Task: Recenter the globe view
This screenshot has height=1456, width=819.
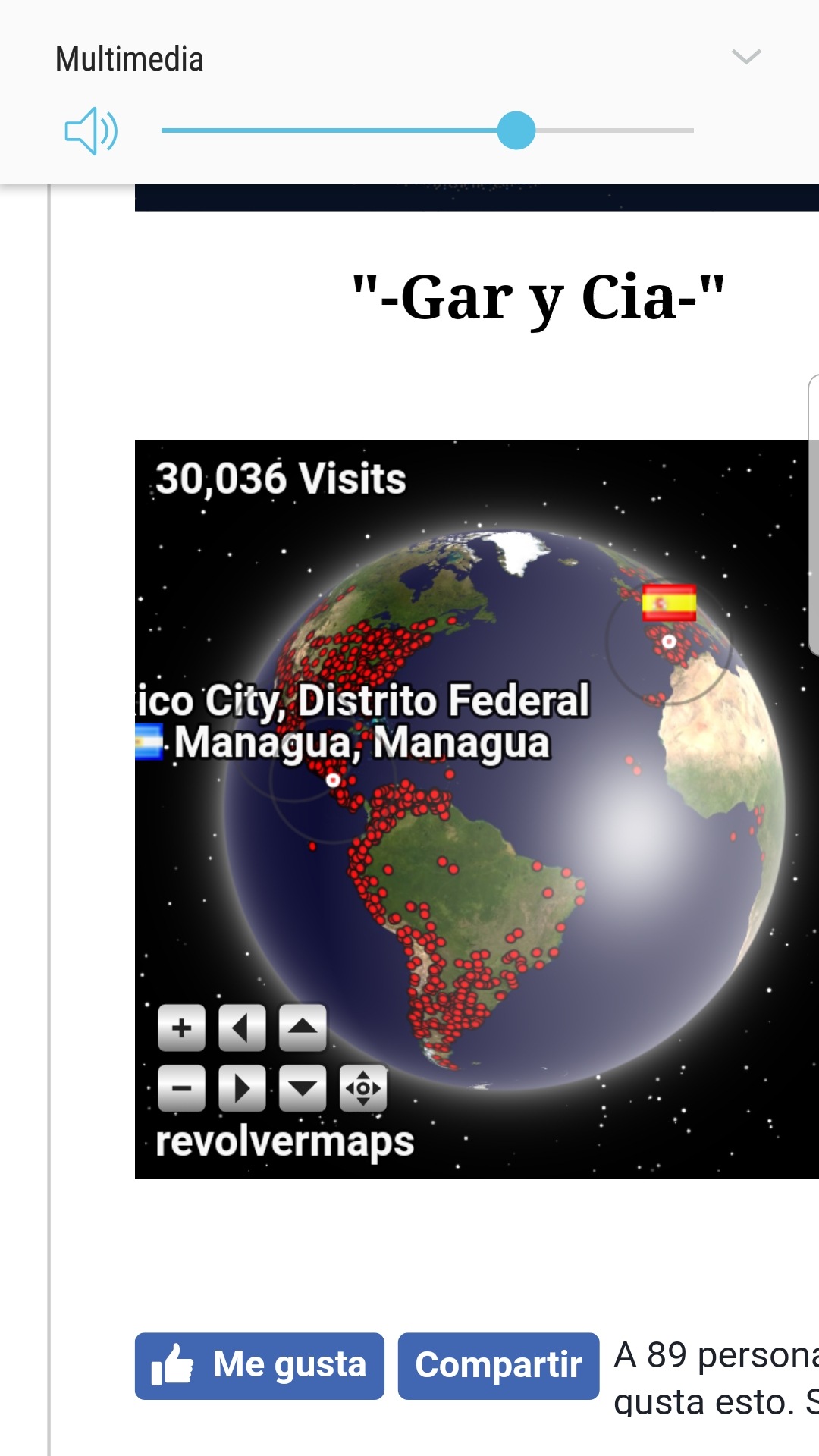Action: tap(363, 1088)
